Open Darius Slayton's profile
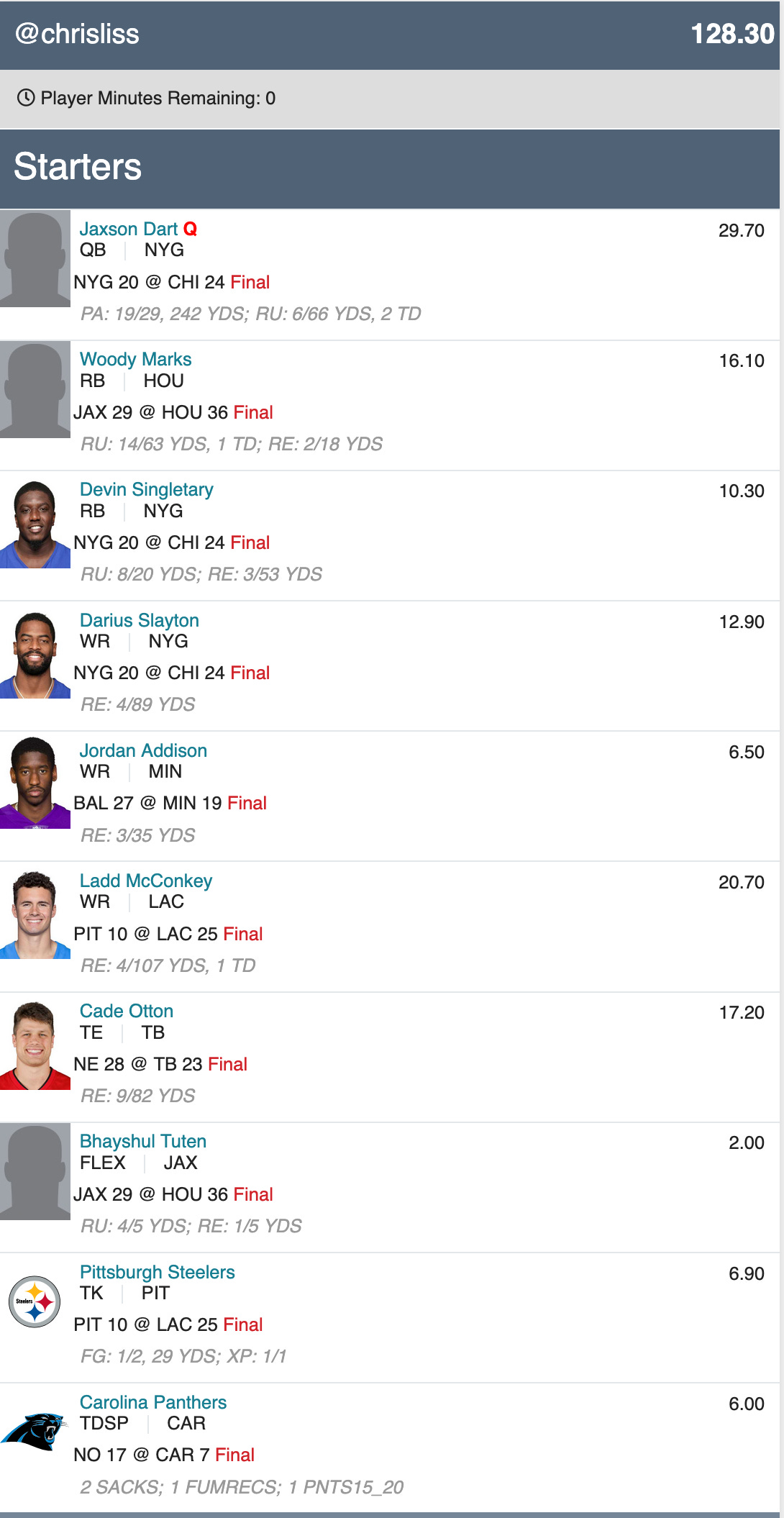Screen dimensions: 784x1518 139,620
